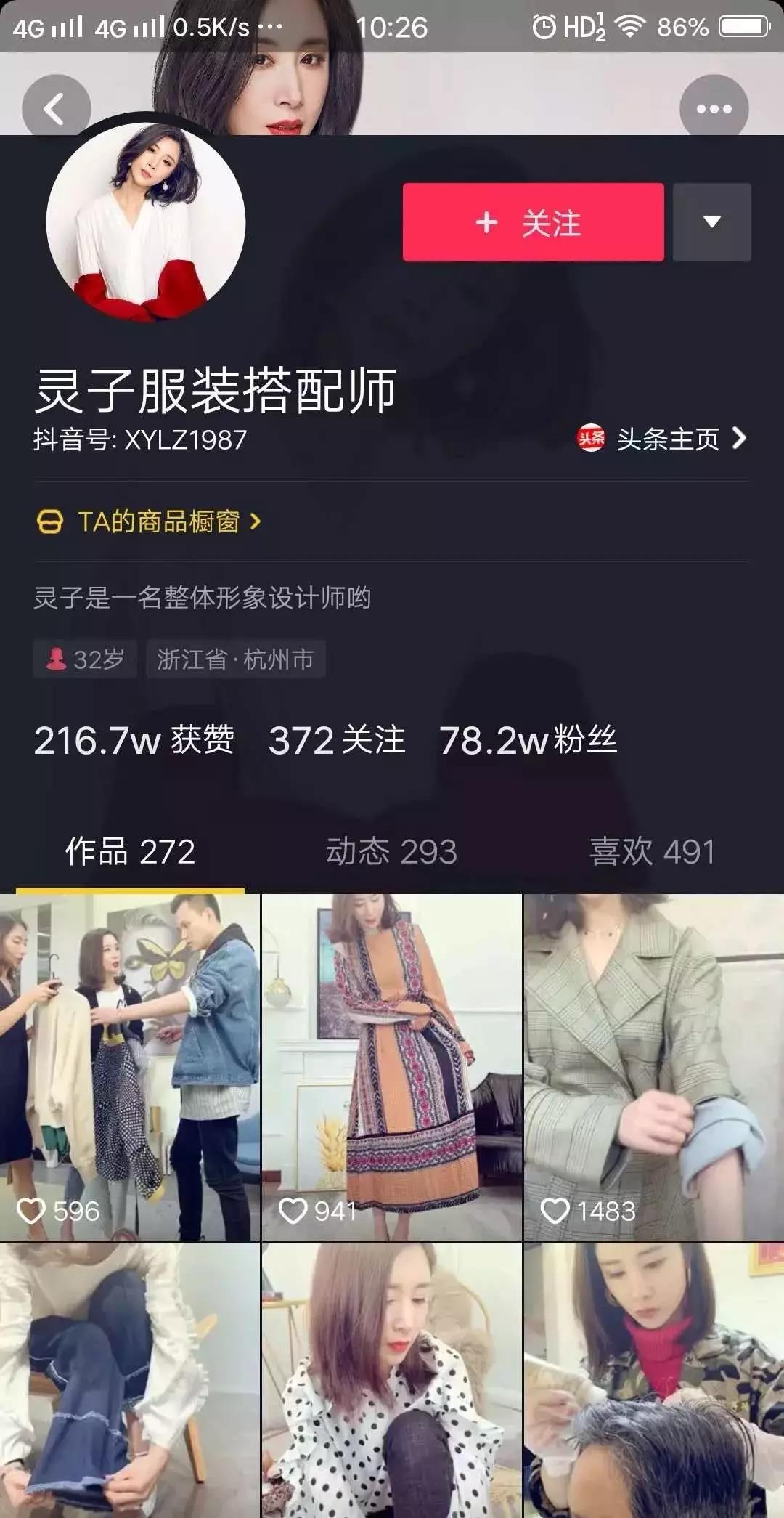This screenshot has height=1518, width=784.
Task: Switch to the 动态 293 tab
Action: coord(391,851)
